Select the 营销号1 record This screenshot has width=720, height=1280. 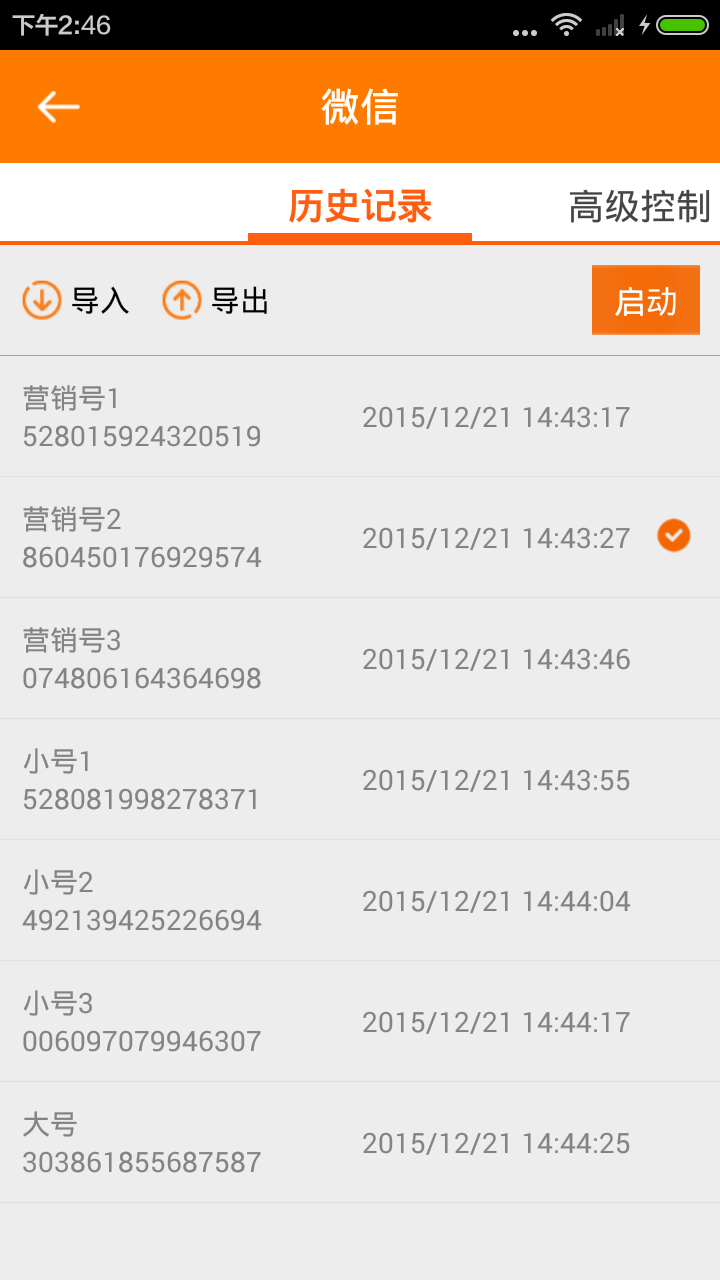click(x=360, y=417)
